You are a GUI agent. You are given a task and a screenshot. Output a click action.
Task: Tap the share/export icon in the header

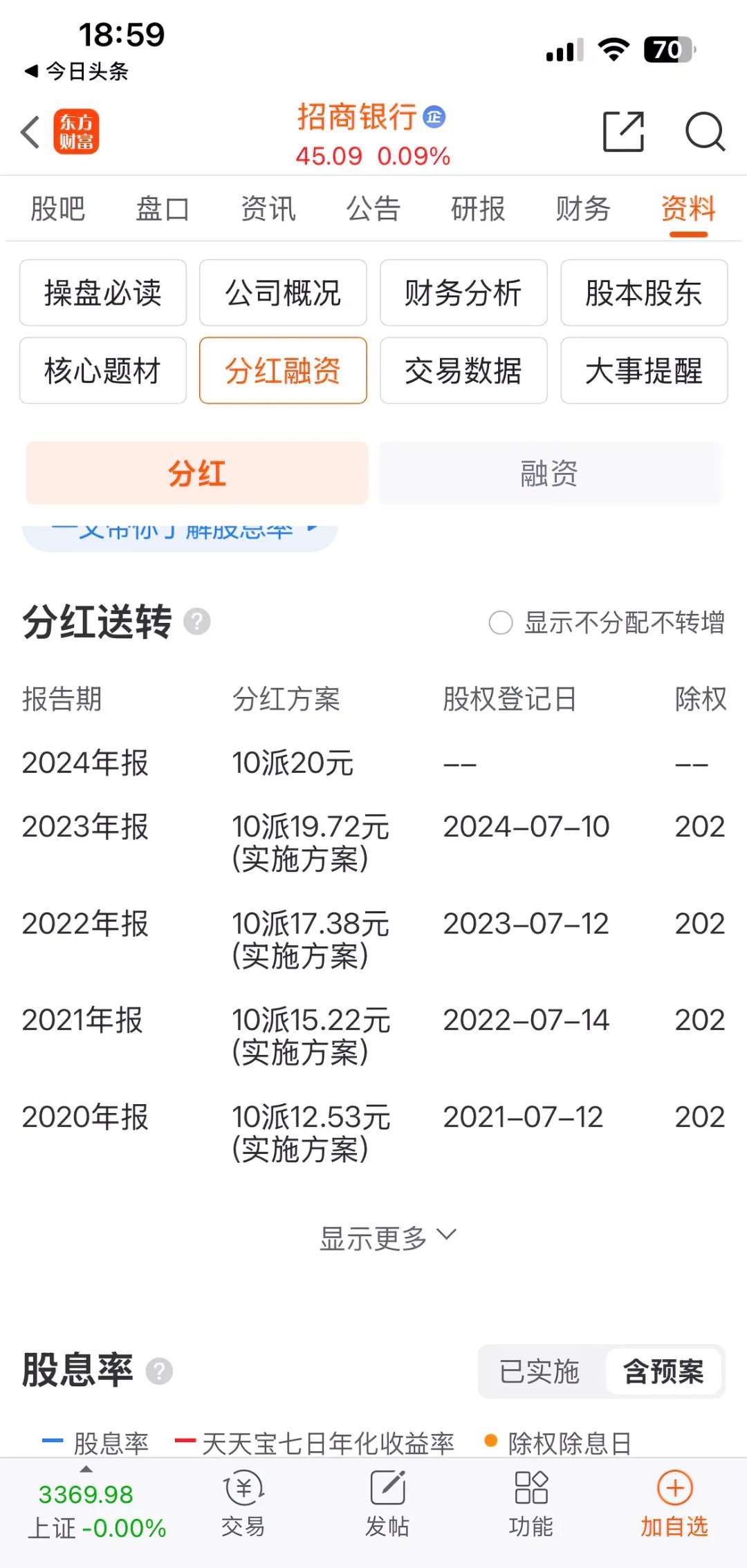pyautogui.click(x=623, y=133)
